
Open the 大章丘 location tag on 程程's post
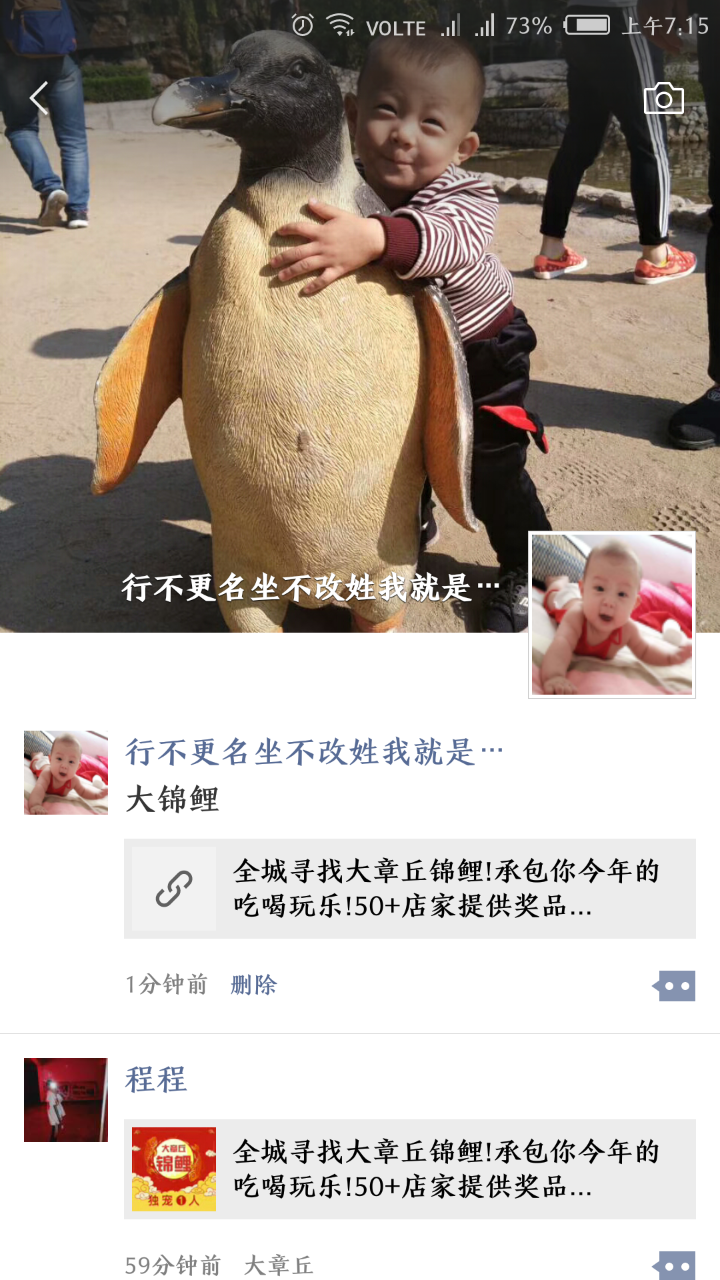point(278,1266)
